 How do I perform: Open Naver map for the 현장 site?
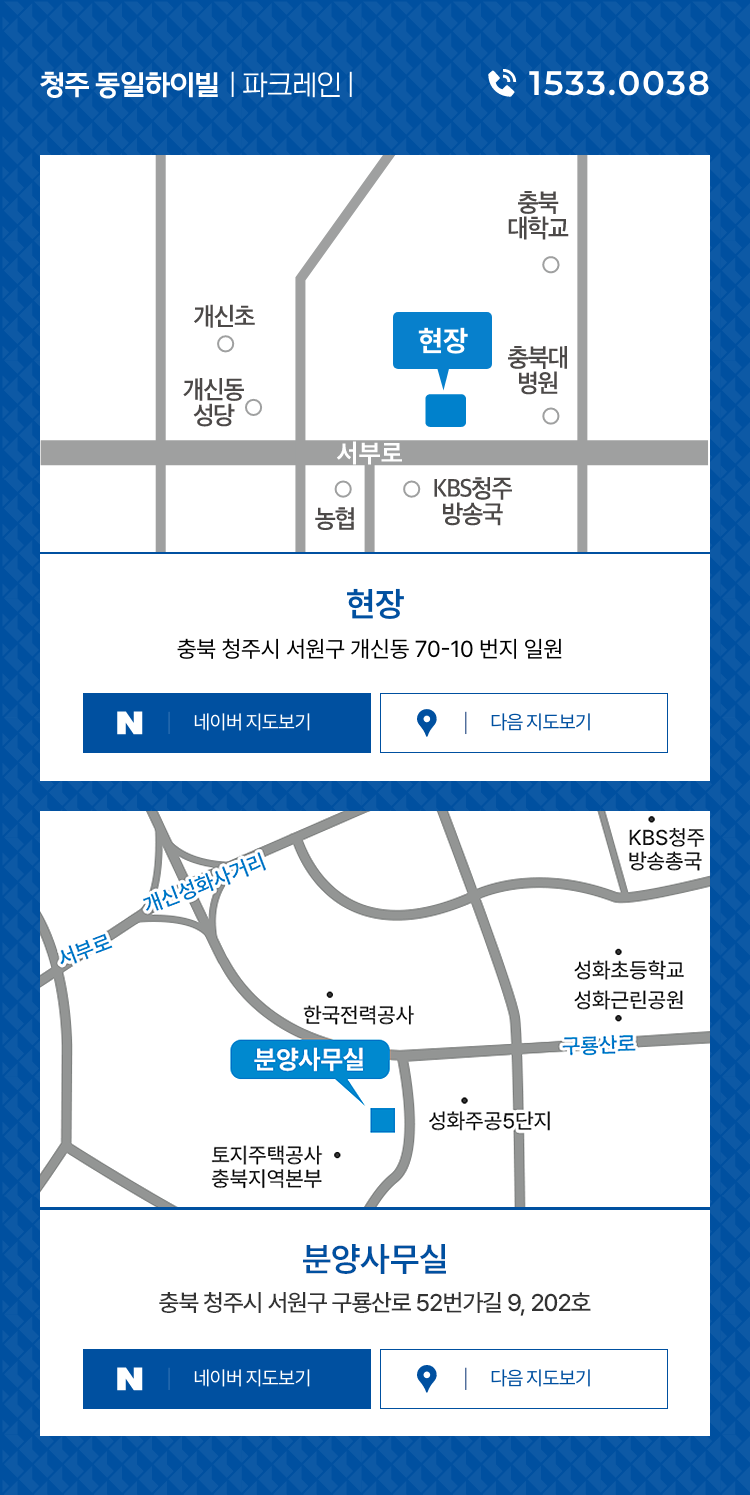point(227,723)
